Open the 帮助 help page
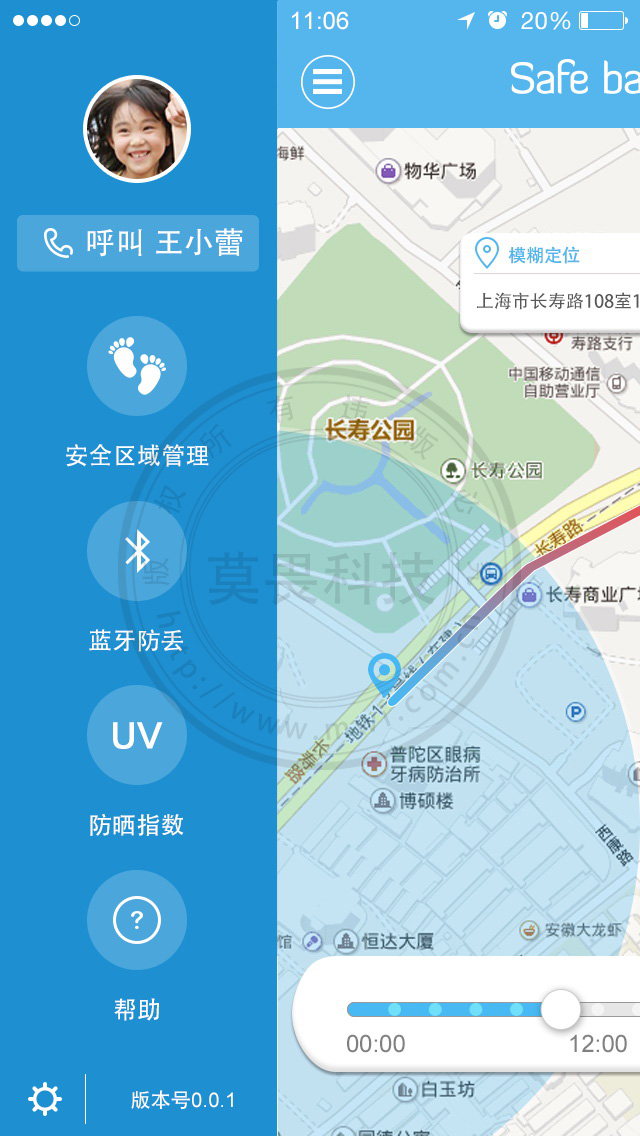Image resolution: width=640 pixels, height=1136 pixels. click(x=137, y=920)
